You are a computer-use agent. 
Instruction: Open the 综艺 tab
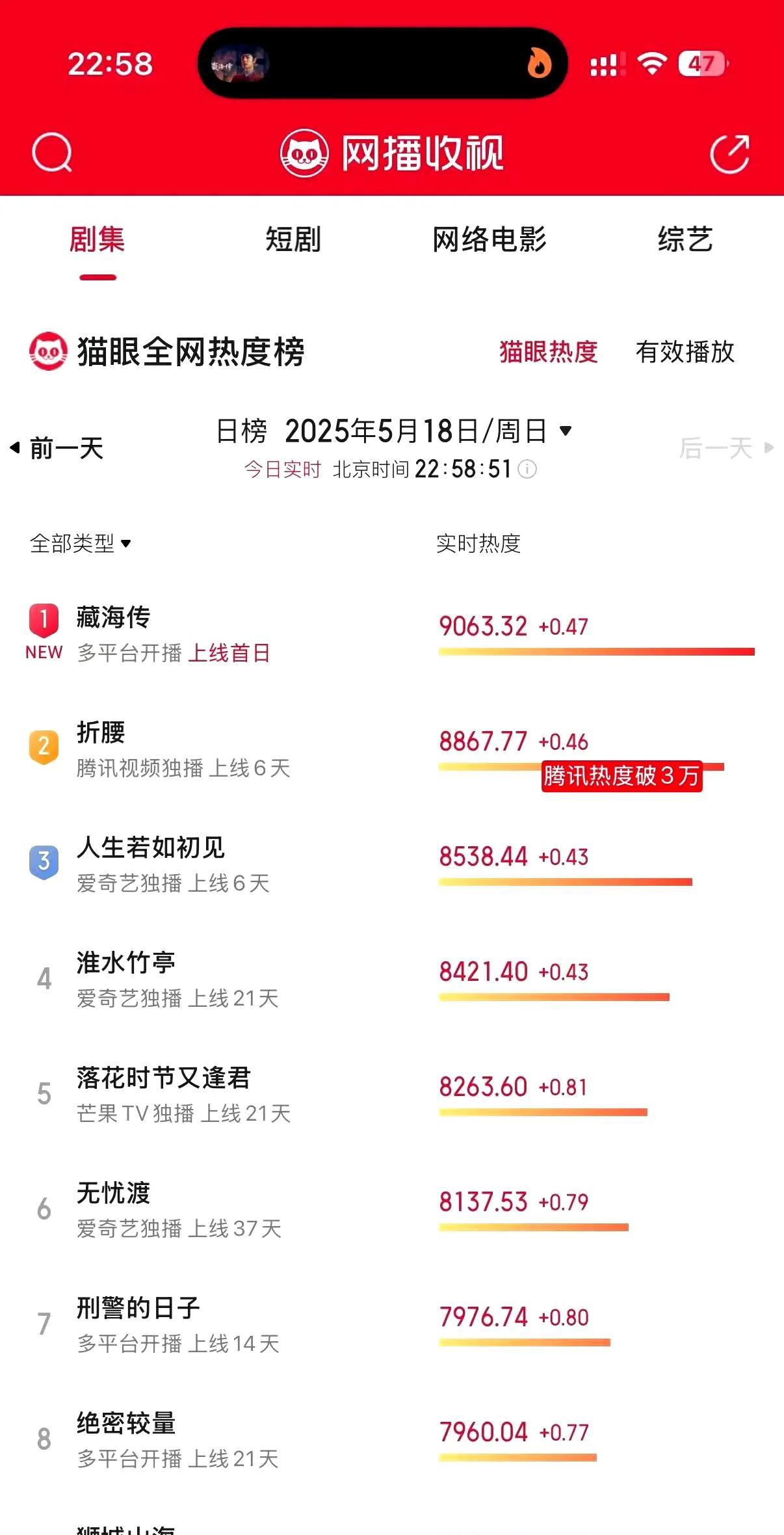[x=685, y=239]
